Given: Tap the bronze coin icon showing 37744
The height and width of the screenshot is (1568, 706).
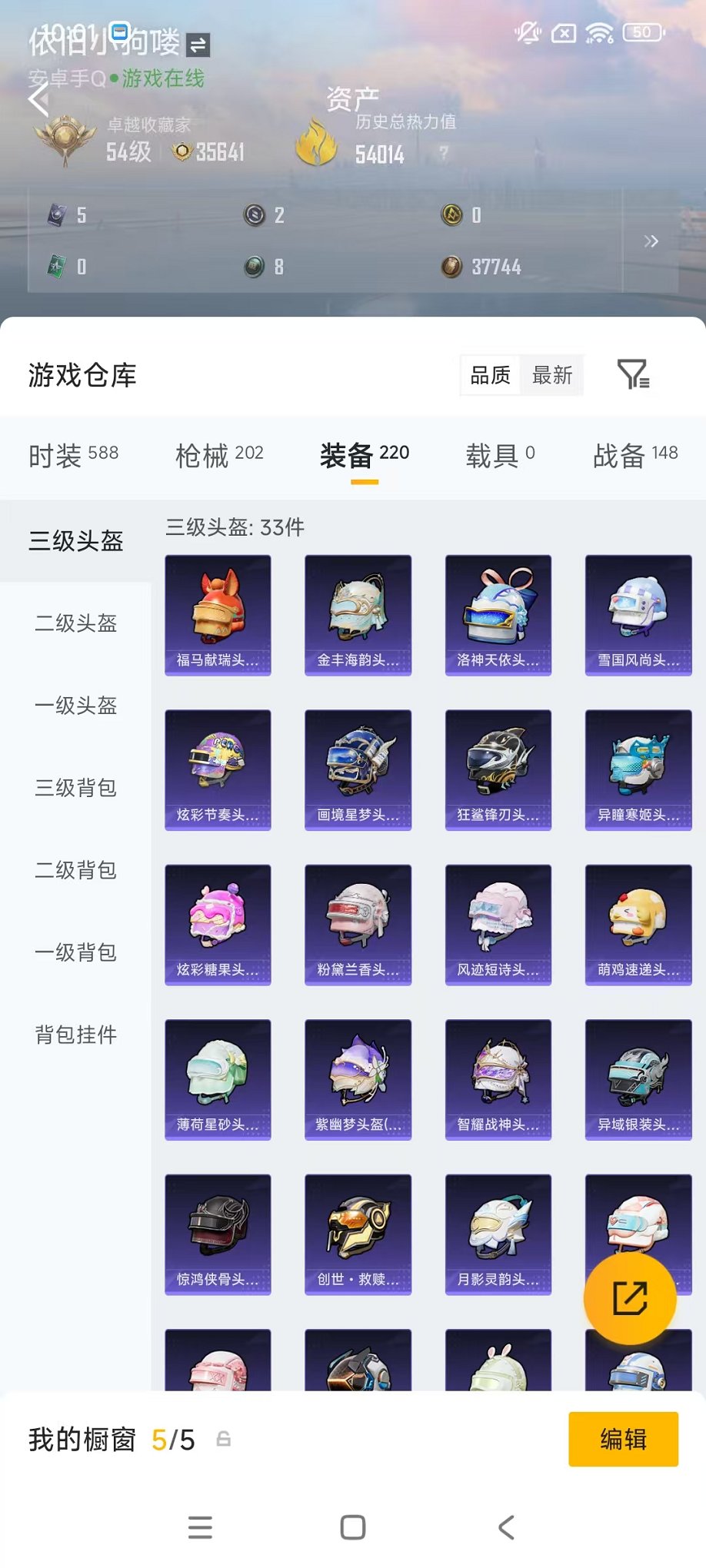Looking at the screenshot, I should pos(451,267).
